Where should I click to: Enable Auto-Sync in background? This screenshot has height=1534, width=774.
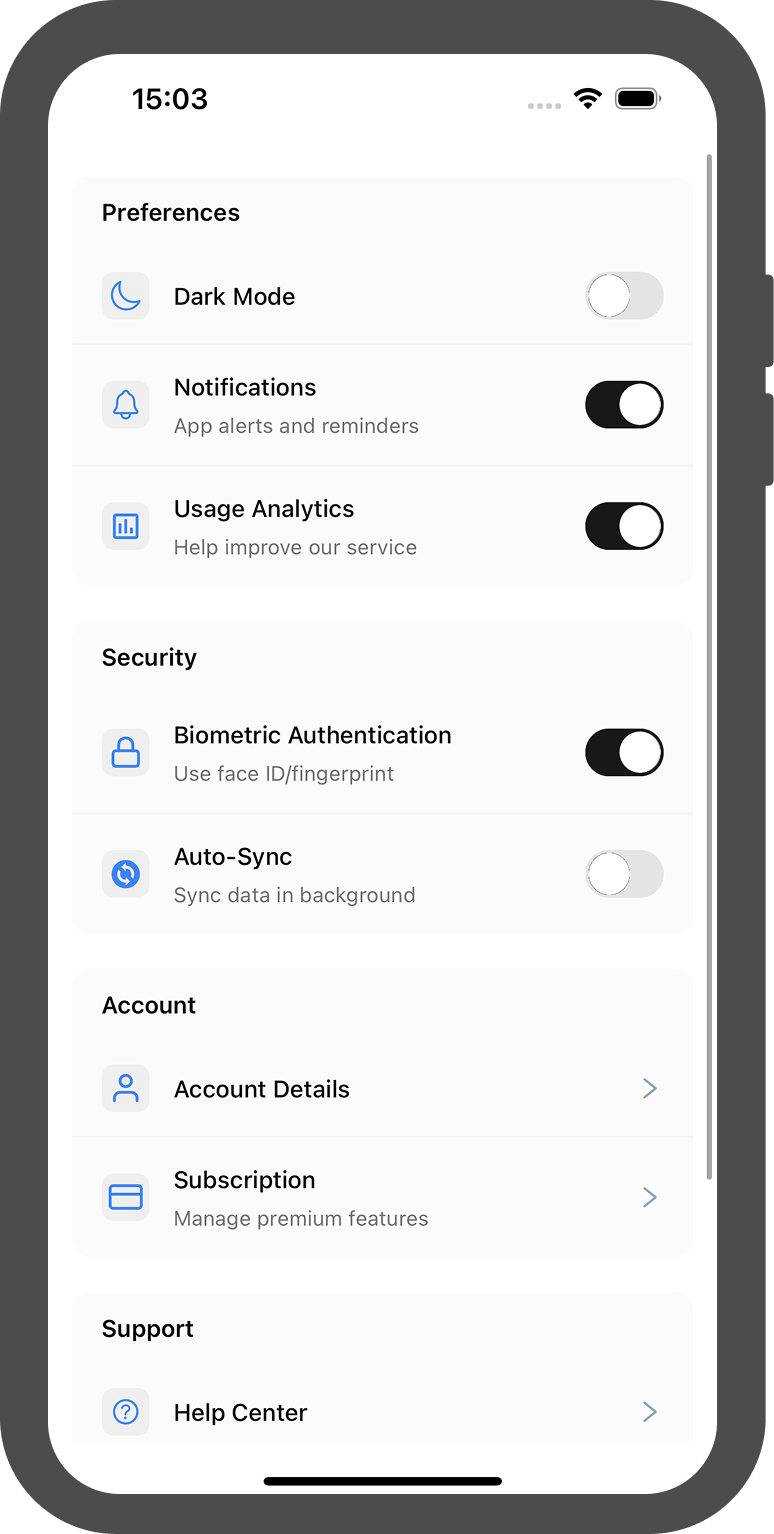point(624,874)
